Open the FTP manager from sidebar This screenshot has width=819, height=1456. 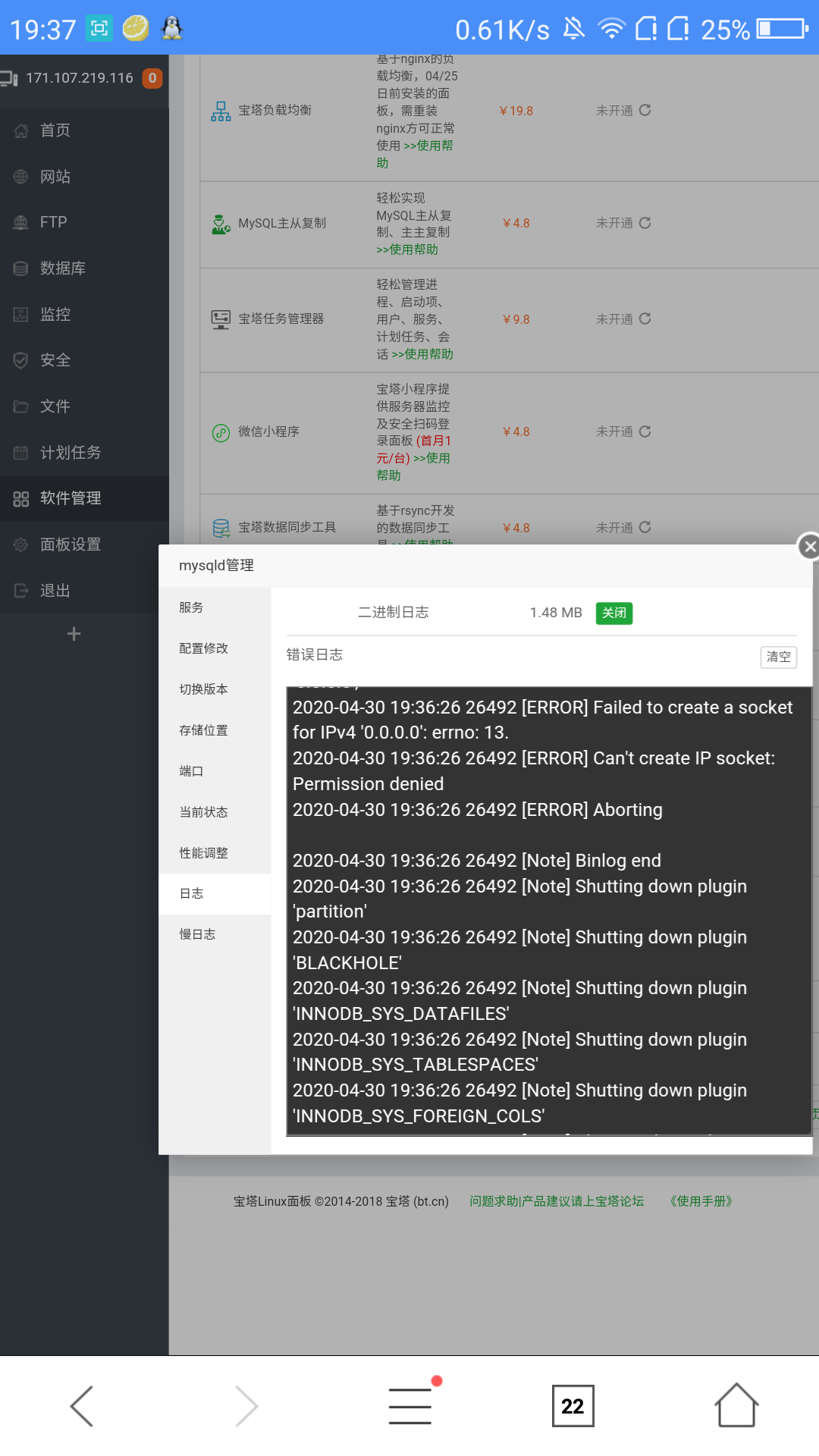pos(53,222)
